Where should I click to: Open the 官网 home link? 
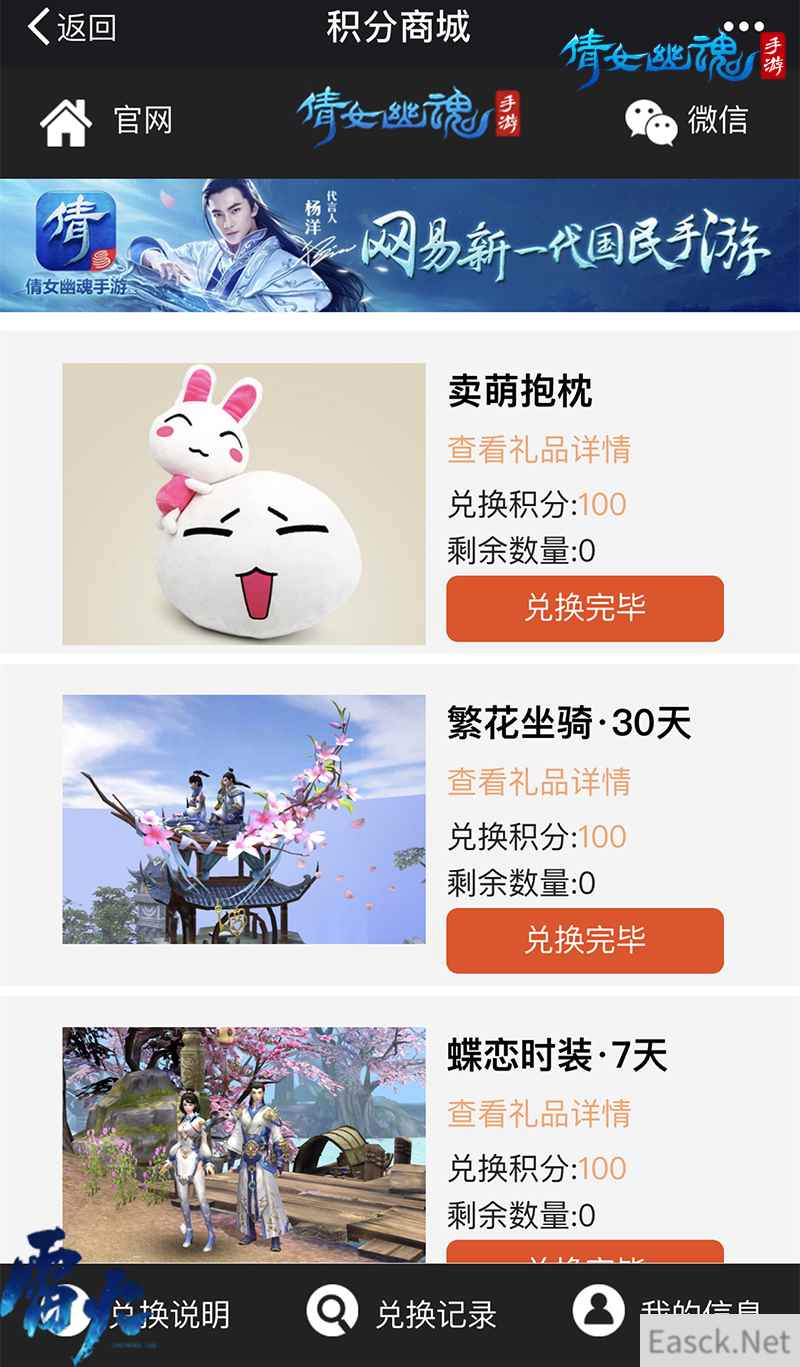click(106, 121)
